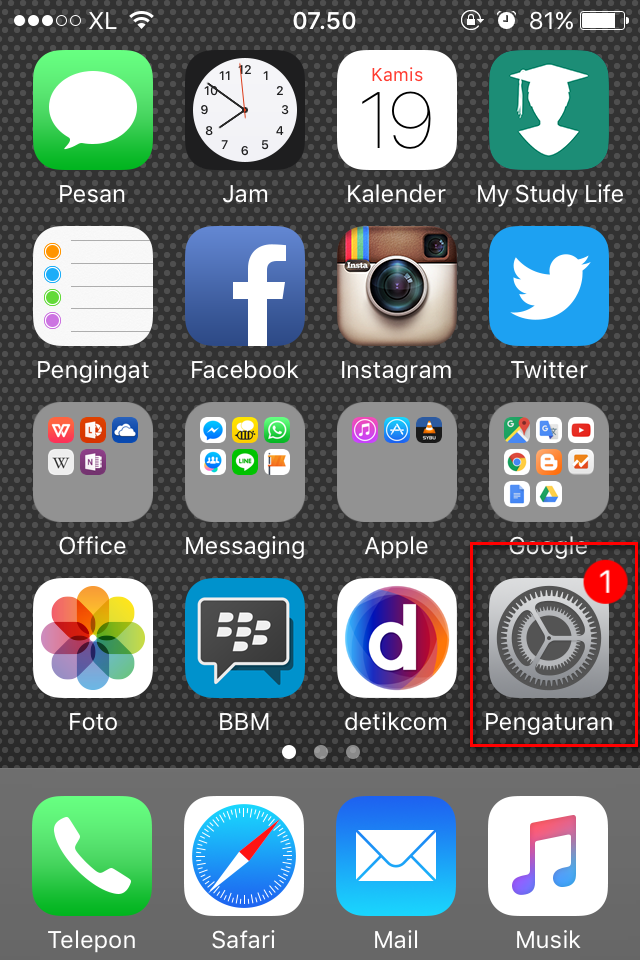
Task: Open the Musik app
Action: point(548,856)
